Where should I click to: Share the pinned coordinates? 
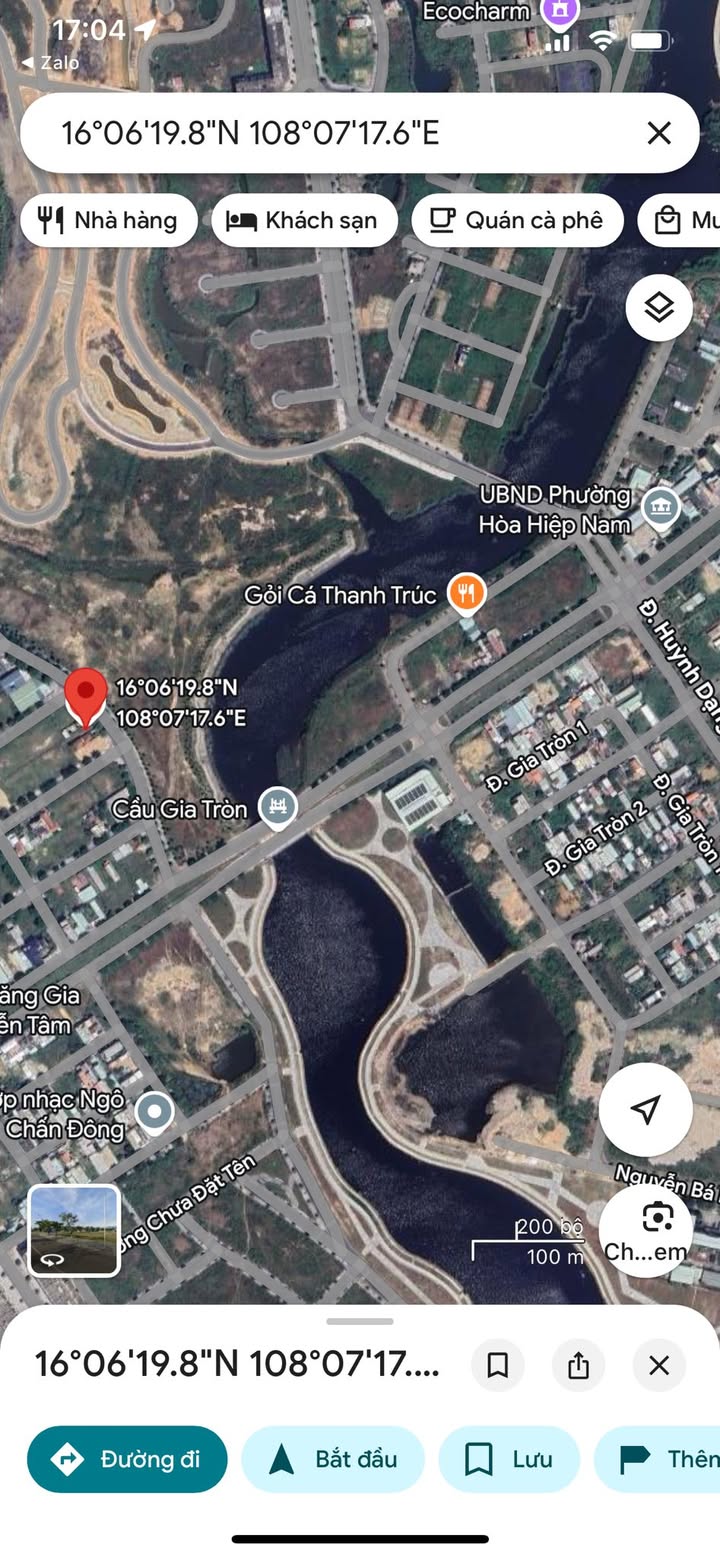point(578,1365)
